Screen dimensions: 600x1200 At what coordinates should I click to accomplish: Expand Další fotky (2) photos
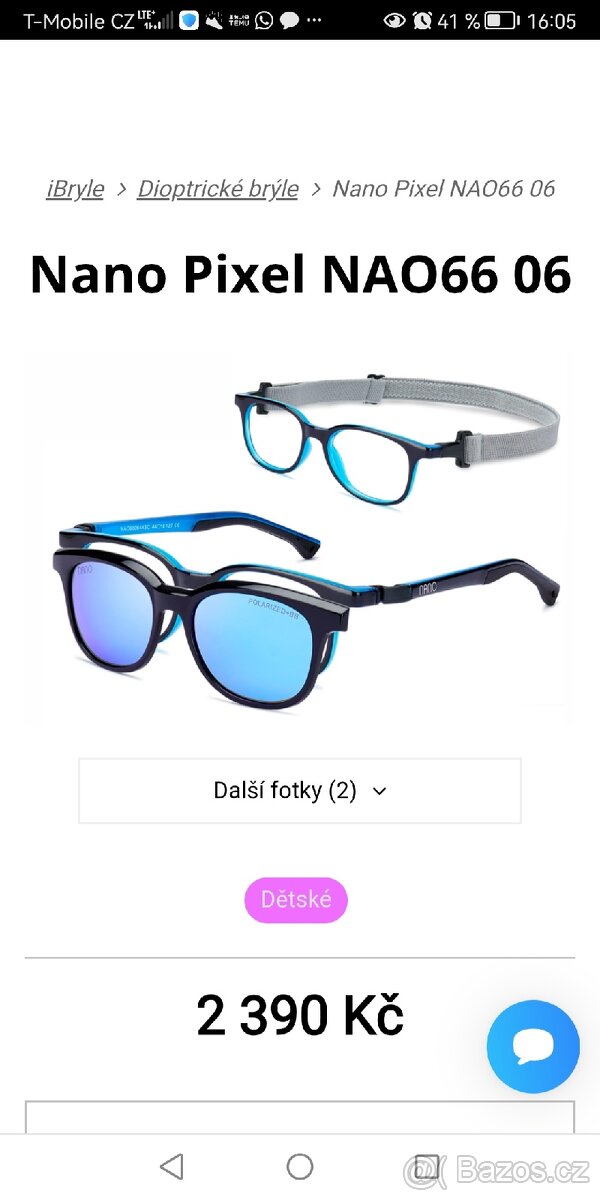[x=299, y=791]
